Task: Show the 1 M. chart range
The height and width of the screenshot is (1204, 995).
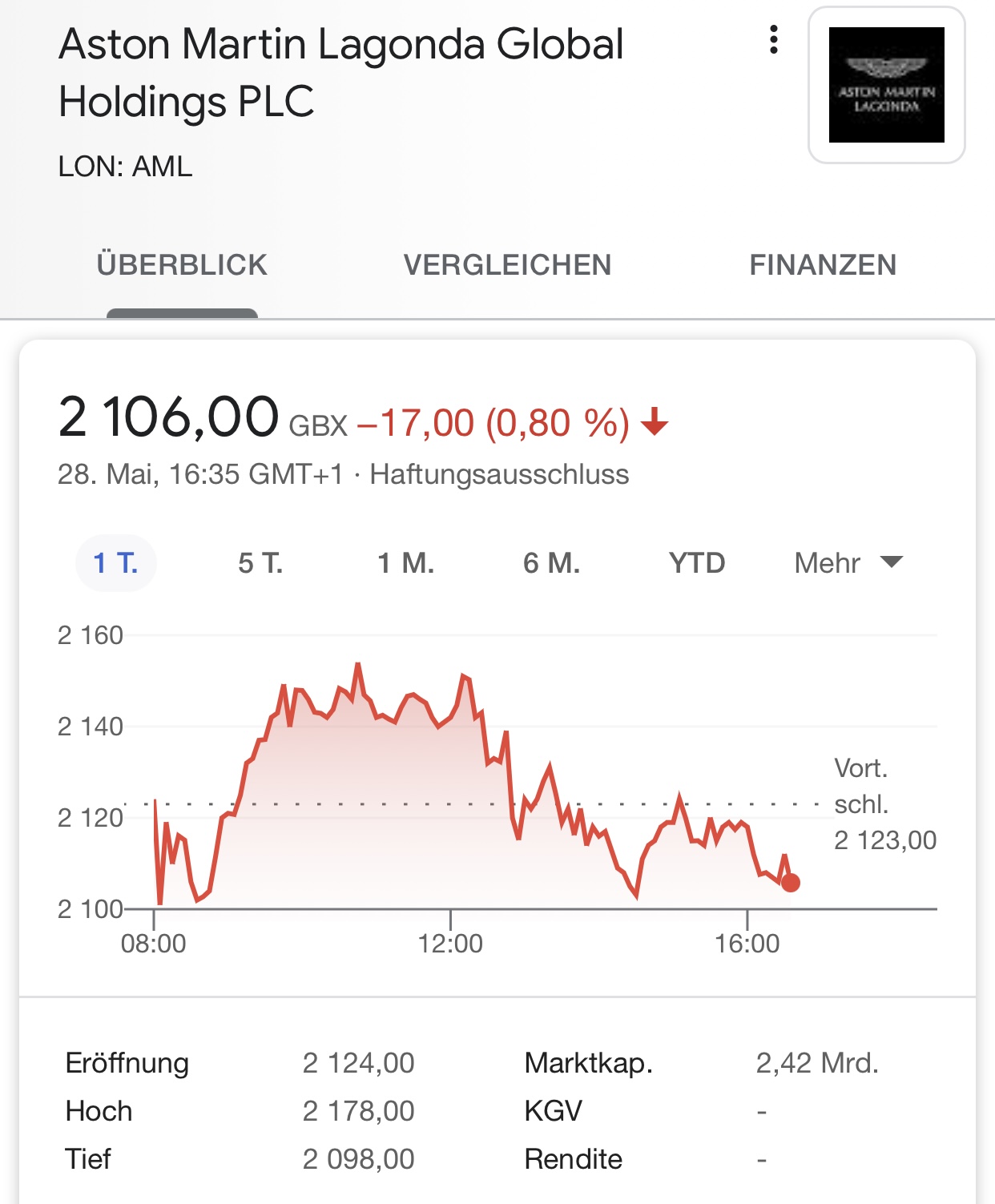Action: pos(405,563)
